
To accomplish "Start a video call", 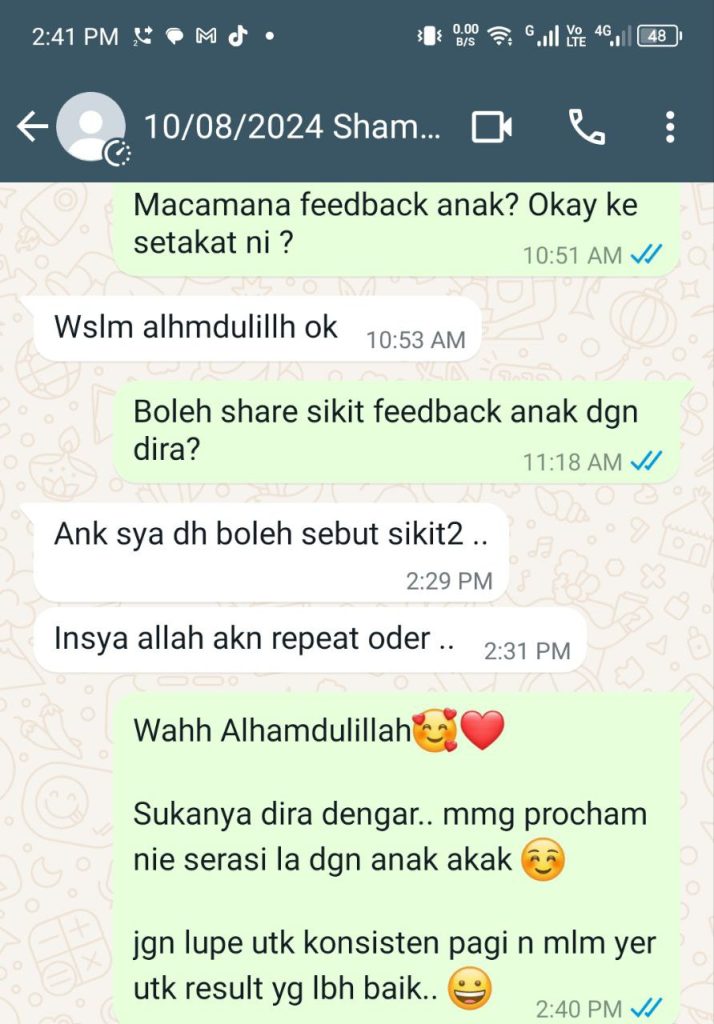I will click(x=492, y=127).
